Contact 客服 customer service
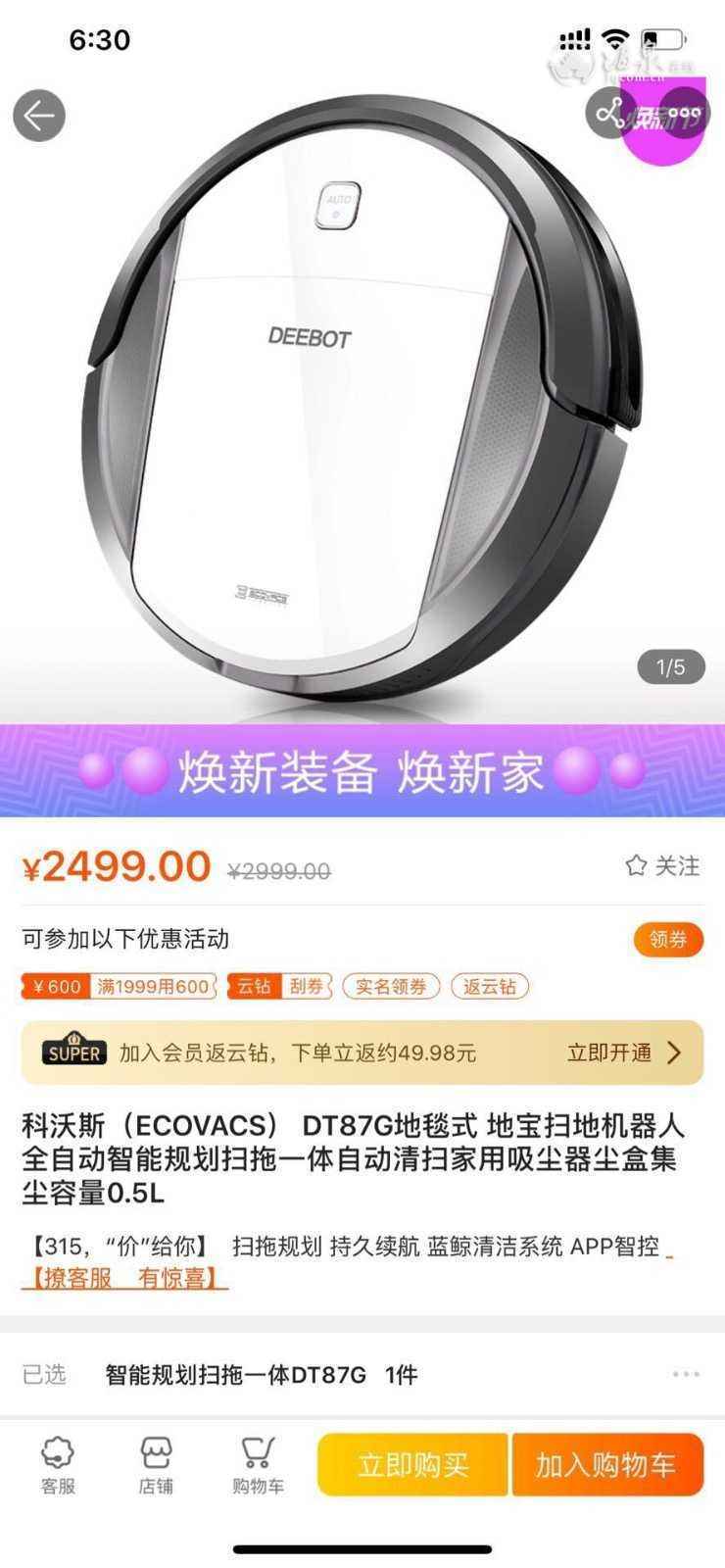725x1568 pixels. click(x=58, y=1465)
